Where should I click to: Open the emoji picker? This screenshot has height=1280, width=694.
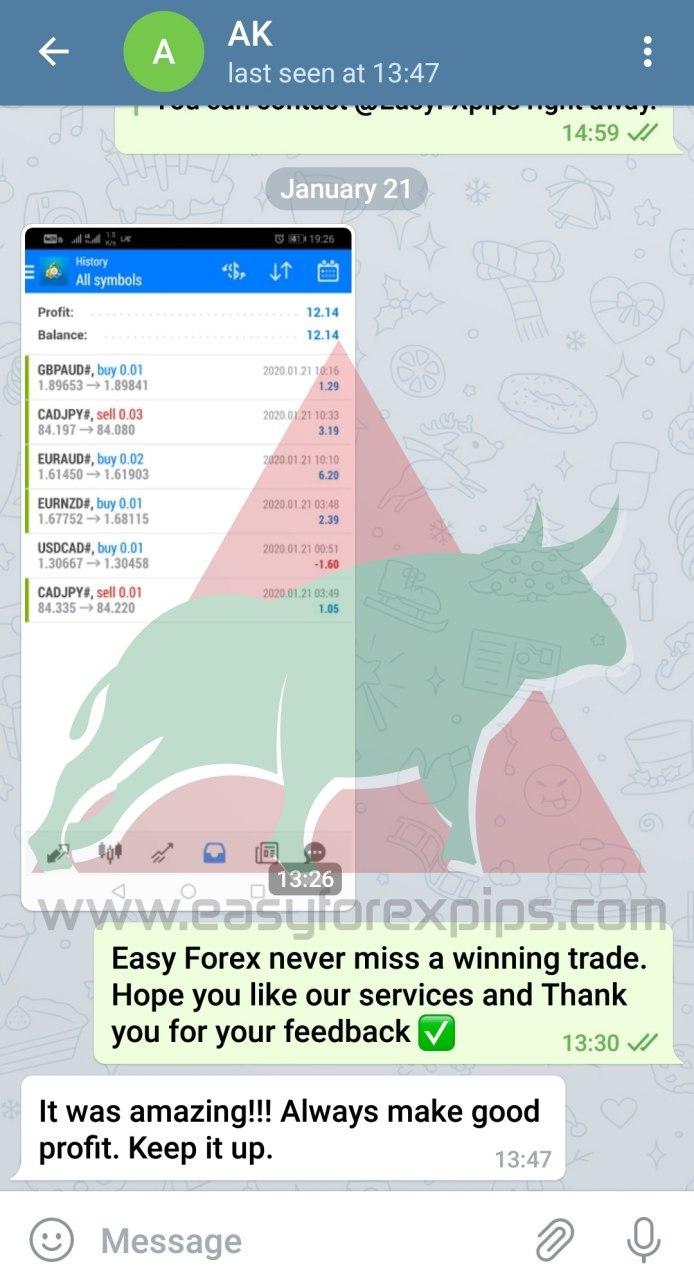click(51, 1240)
